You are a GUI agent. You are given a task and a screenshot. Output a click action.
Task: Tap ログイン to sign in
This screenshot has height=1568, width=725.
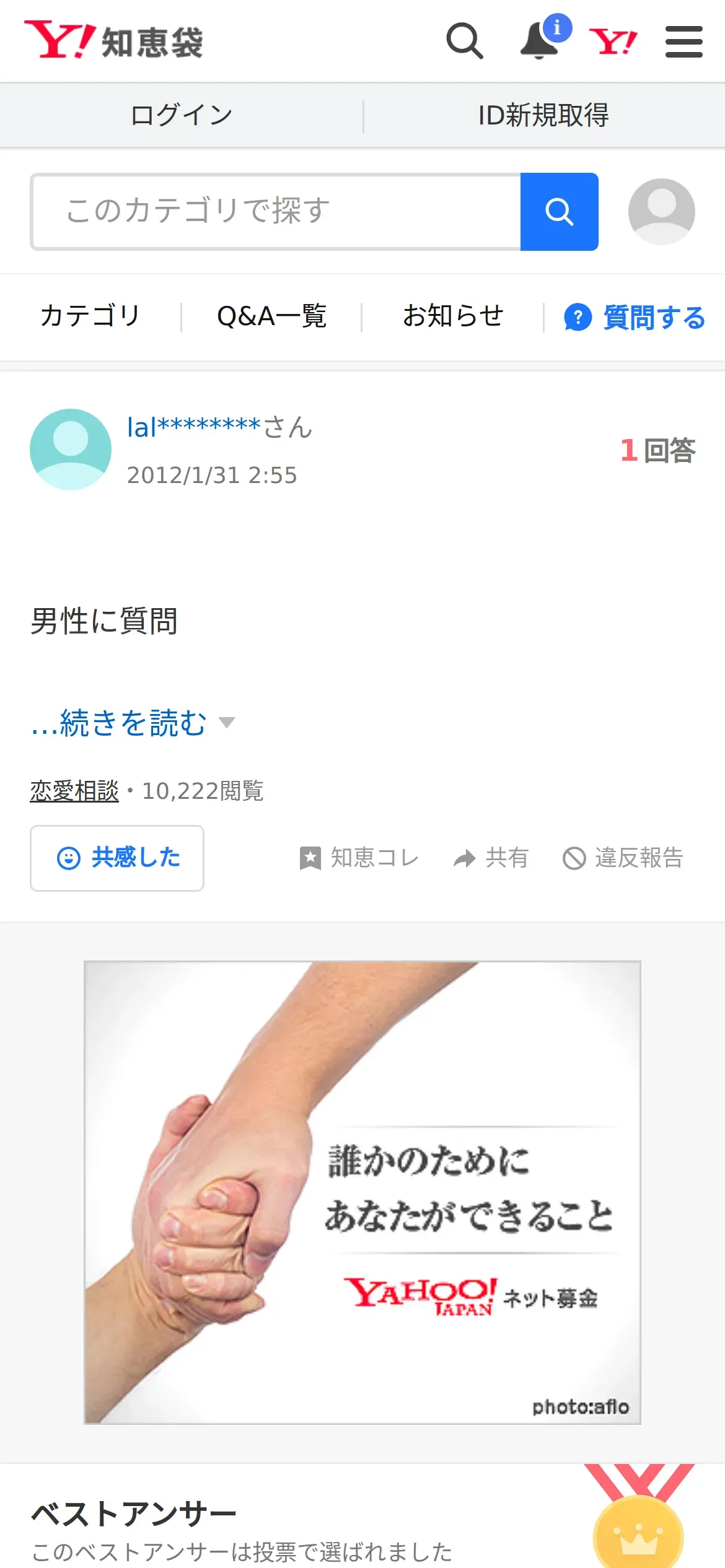pos(182,115)
